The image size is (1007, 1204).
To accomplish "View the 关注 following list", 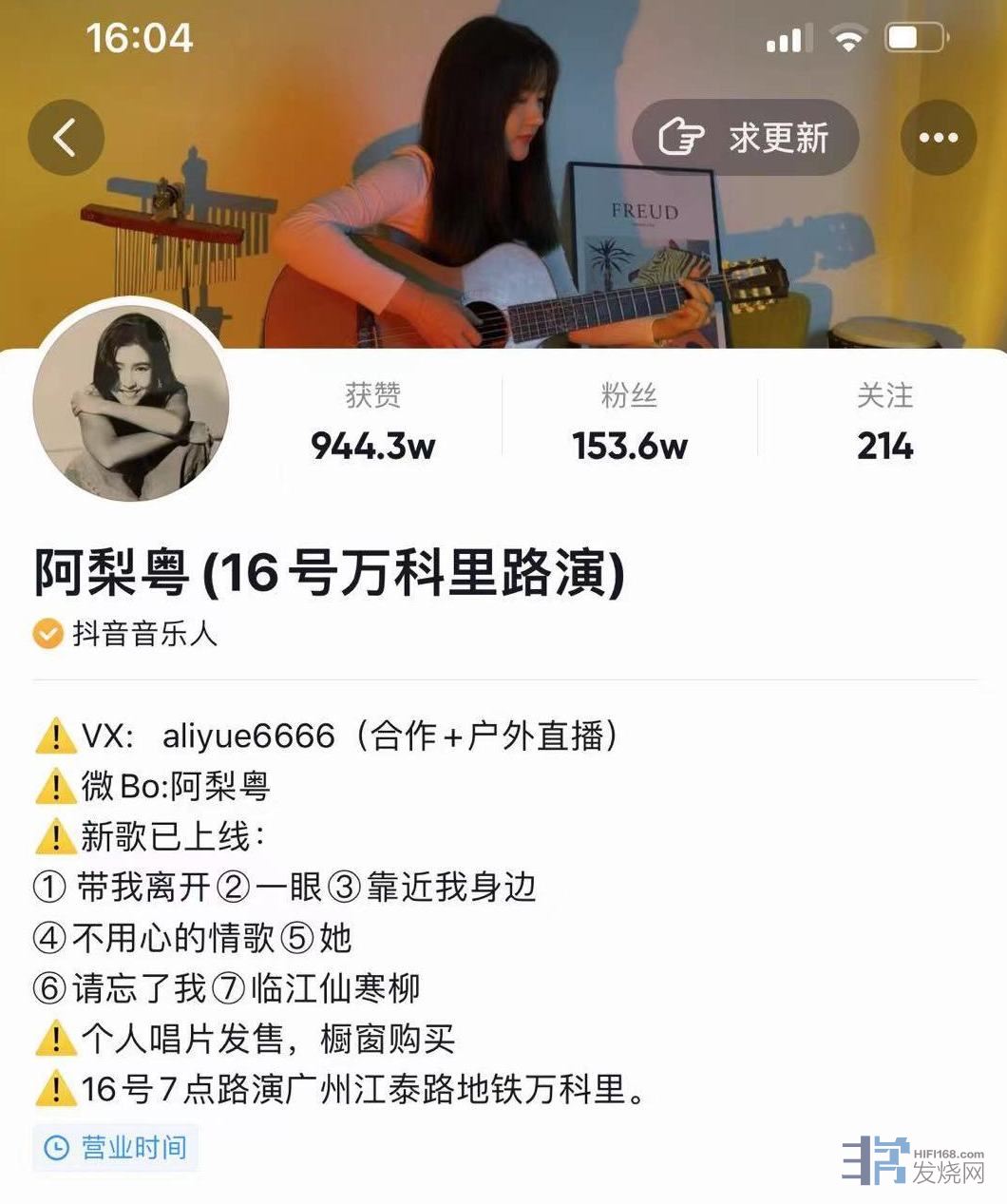I will click(884, 421).
